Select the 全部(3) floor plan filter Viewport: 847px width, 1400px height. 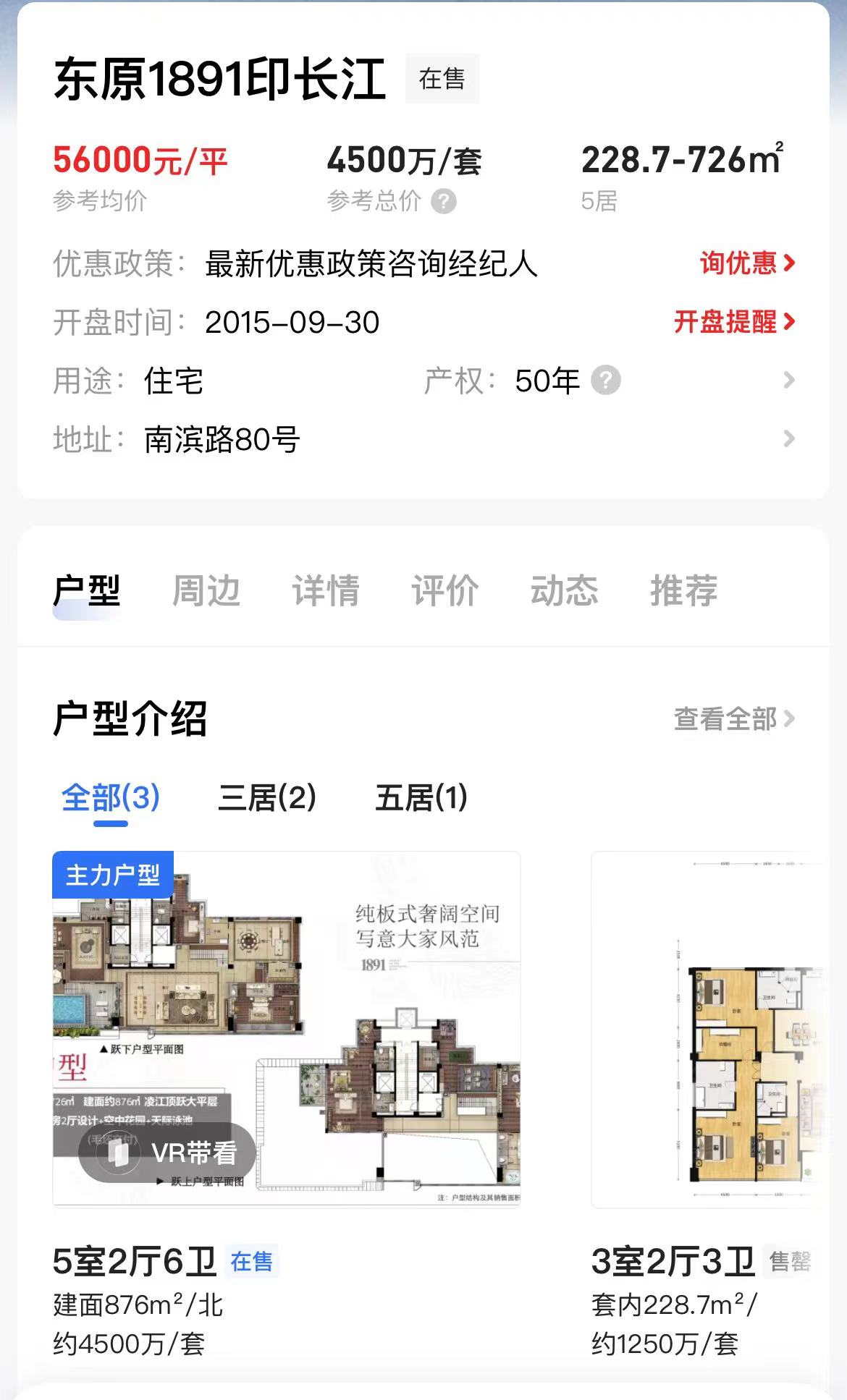tap(110, 798)
